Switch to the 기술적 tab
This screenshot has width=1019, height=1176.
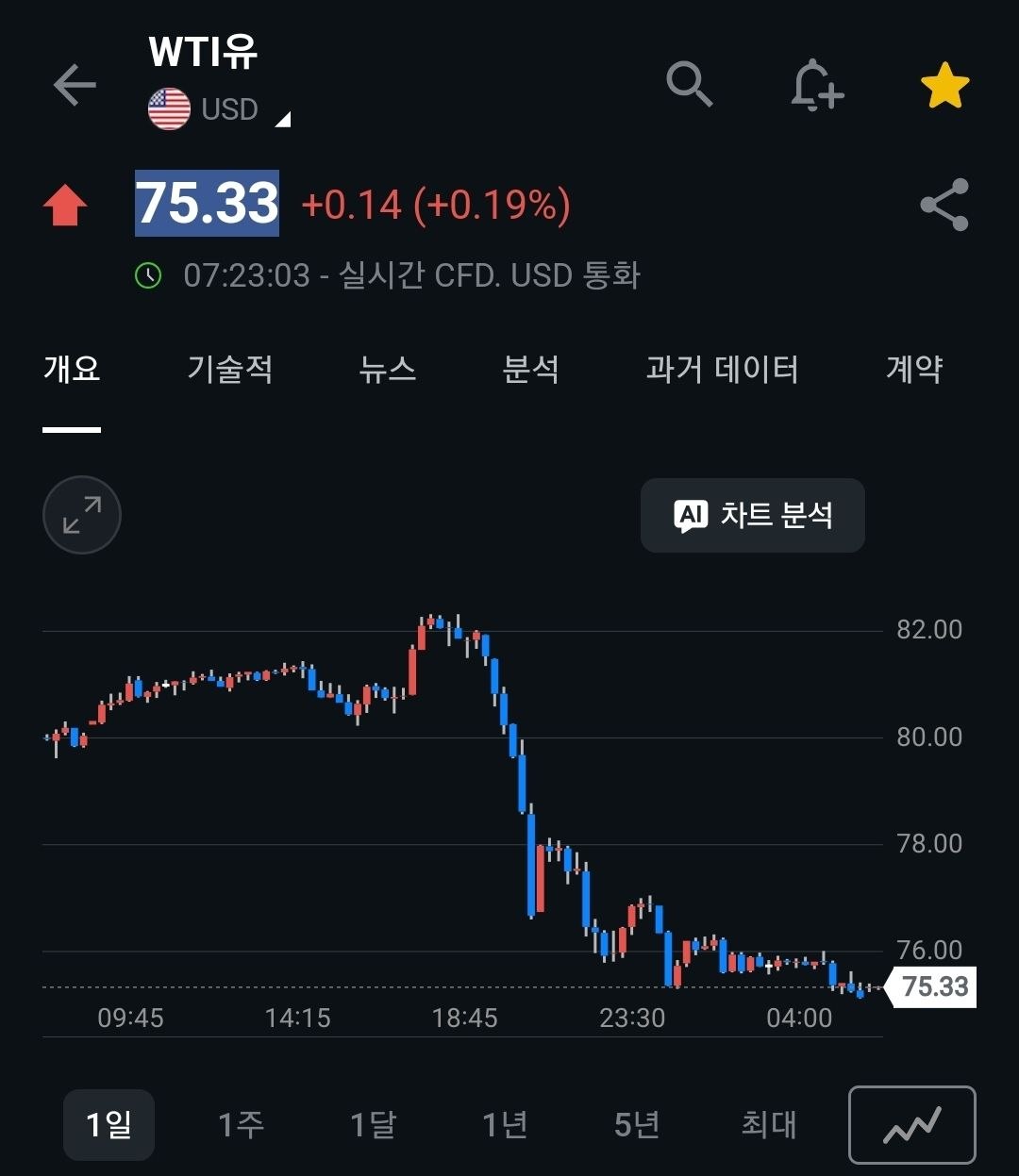[x=230, y=369]
